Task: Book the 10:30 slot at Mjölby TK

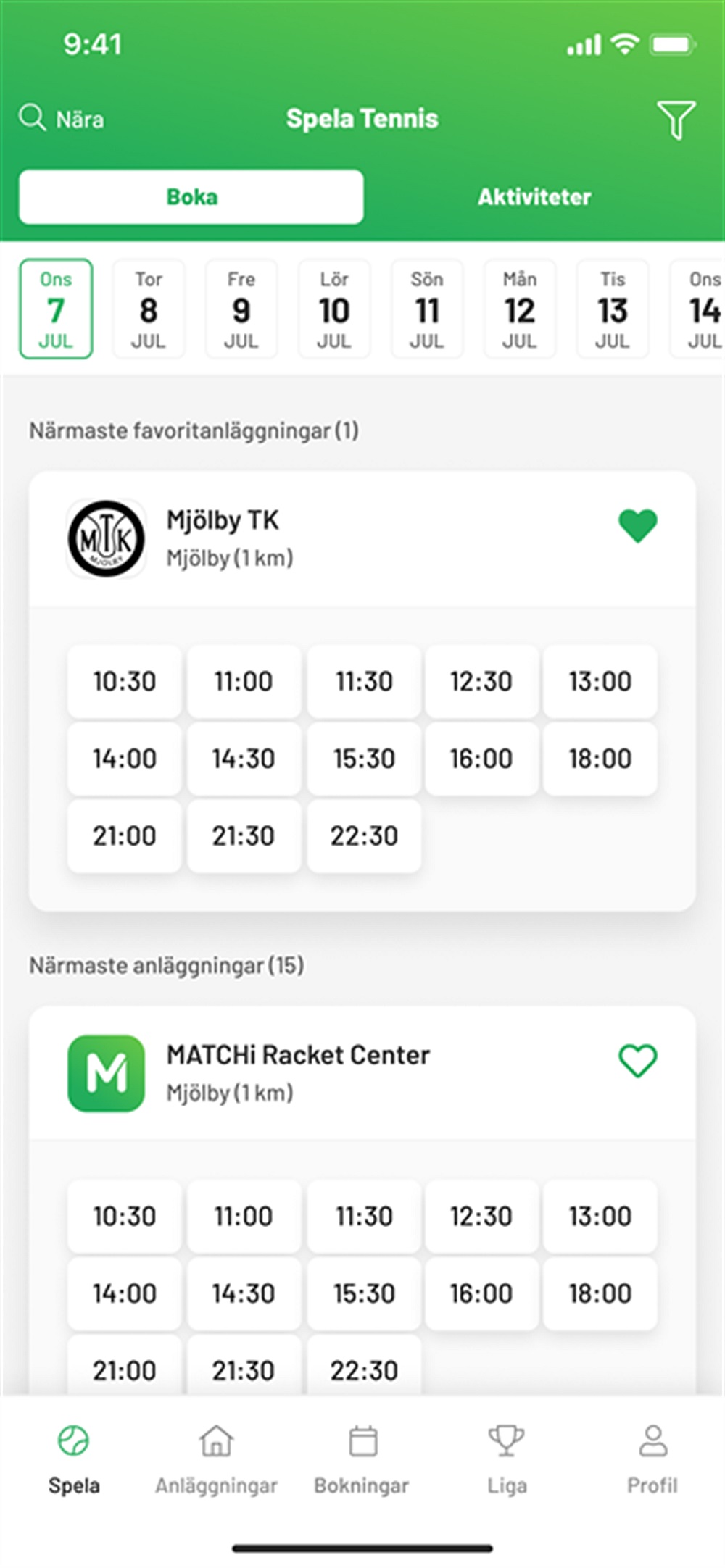Action: tap(124, 681)
